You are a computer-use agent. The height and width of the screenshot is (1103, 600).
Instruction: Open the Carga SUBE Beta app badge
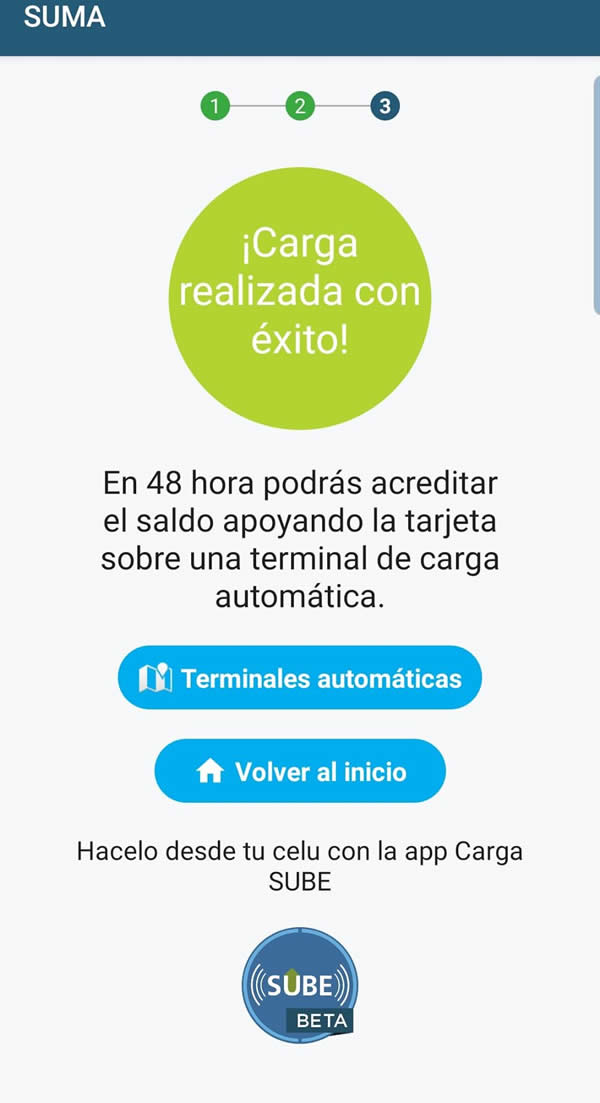(300, 985)
